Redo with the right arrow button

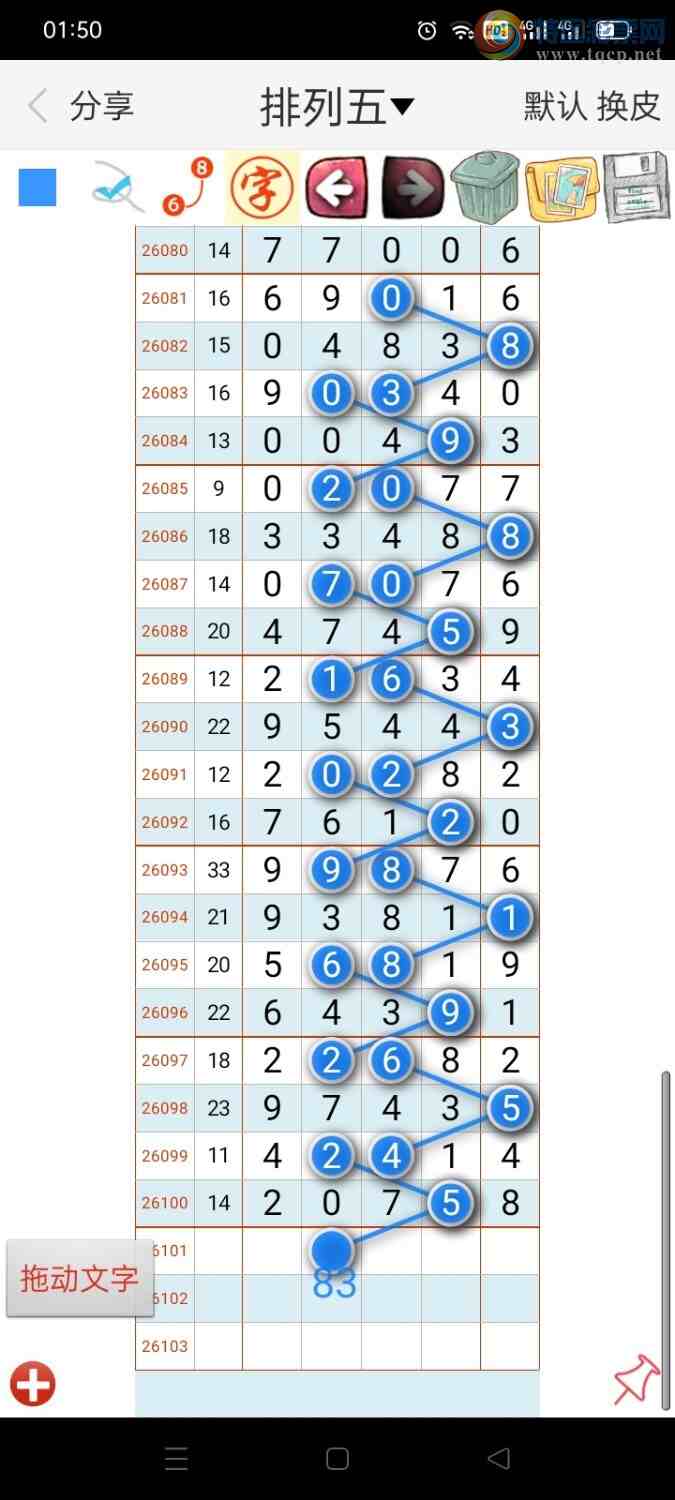coord(411,187)
